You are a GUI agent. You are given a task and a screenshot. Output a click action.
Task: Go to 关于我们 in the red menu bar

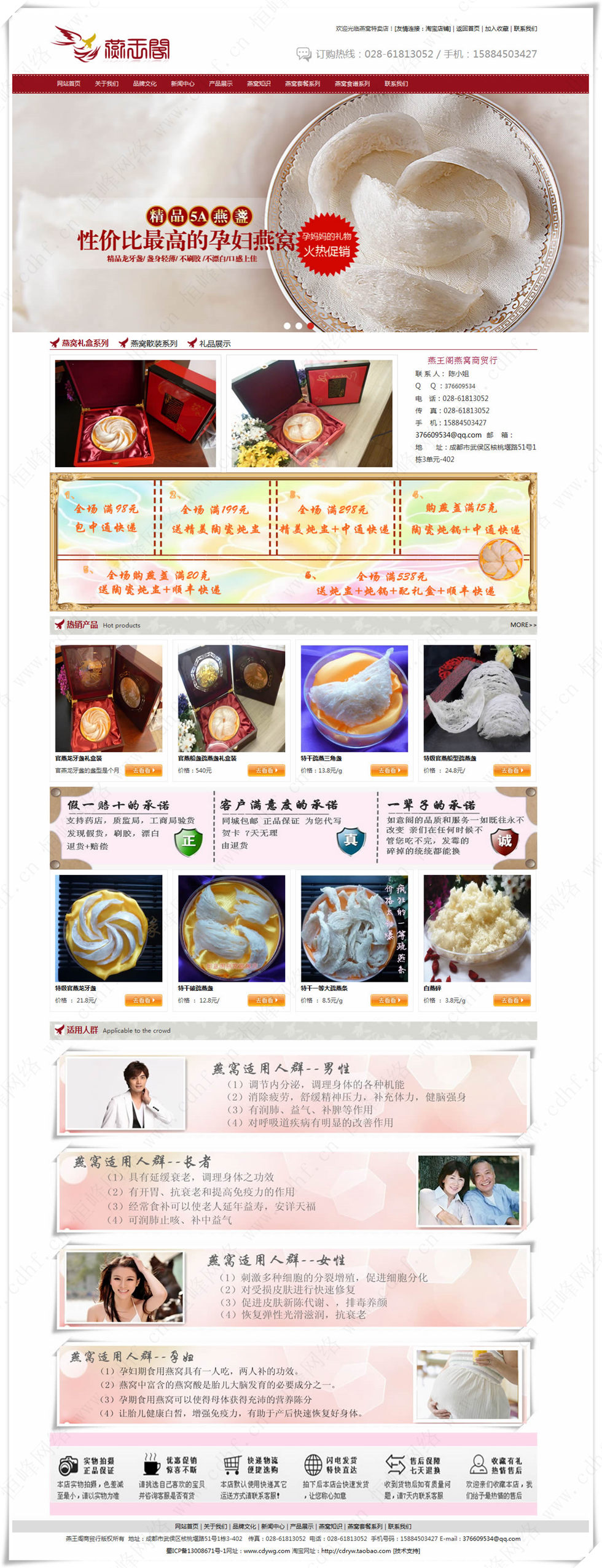coord(106,83)
